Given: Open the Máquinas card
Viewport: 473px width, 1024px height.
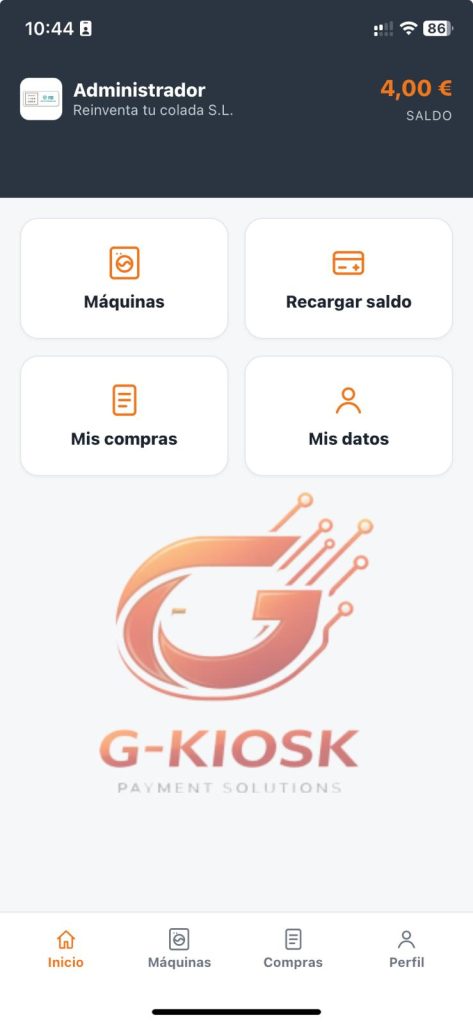Looking at the screenshot, I should (124, 278).
